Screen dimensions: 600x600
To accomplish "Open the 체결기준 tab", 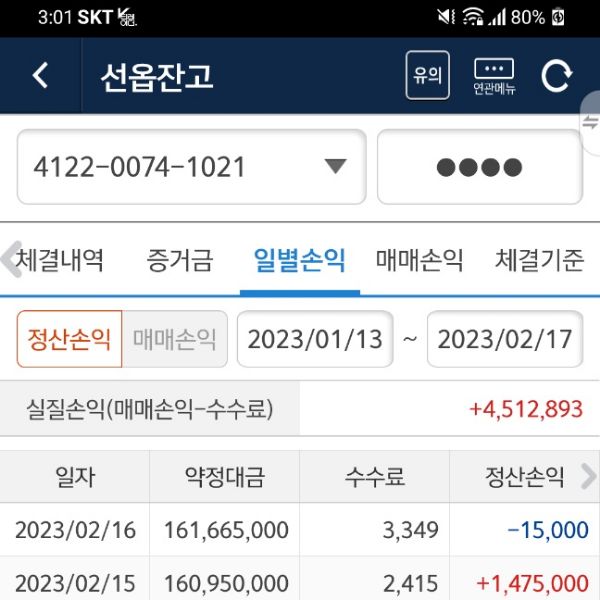I will [539, 261].
